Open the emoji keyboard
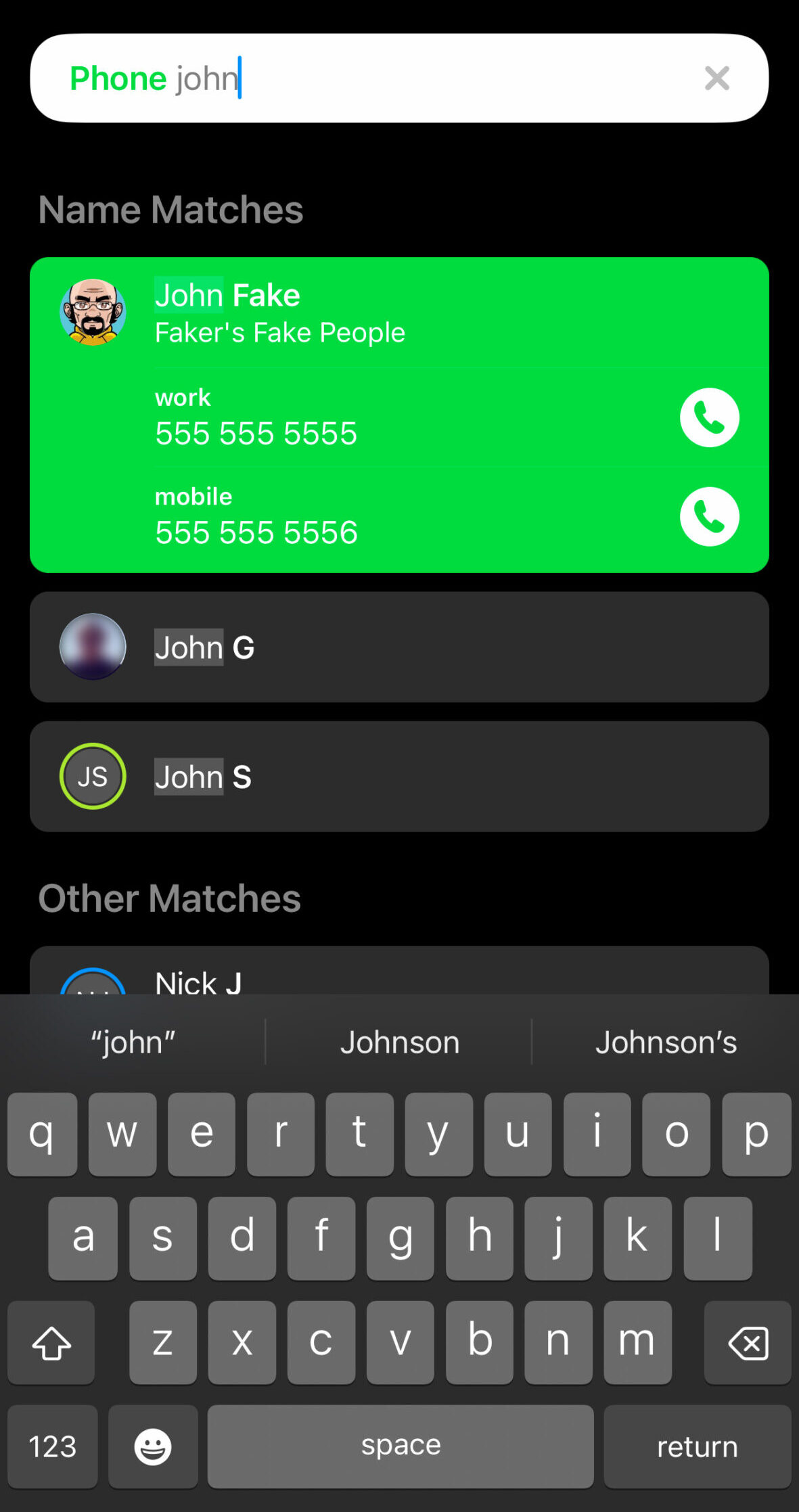The image size is (799, 1512). pos(153,1446)
